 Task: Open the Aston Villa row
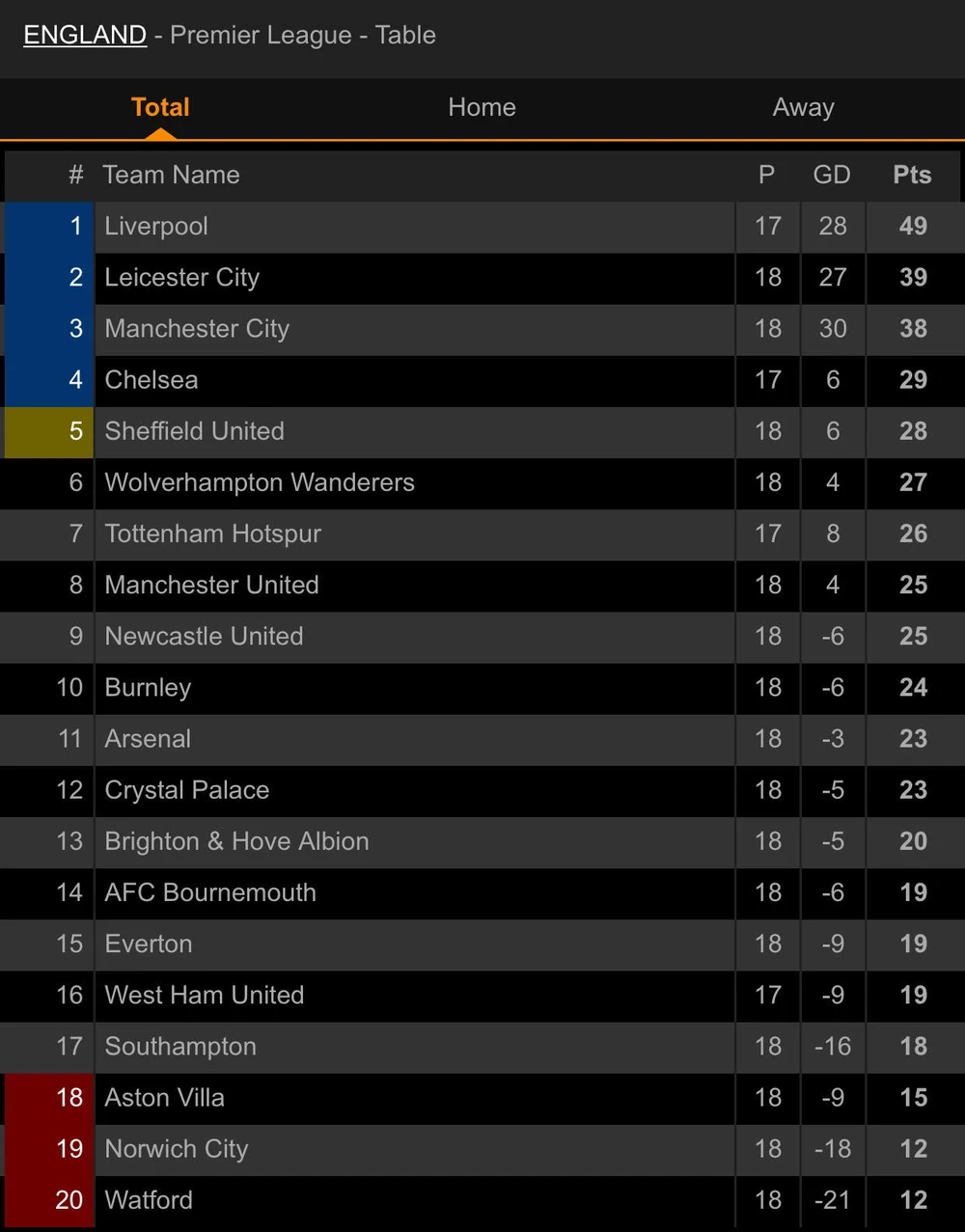[x=164, y=1097]
